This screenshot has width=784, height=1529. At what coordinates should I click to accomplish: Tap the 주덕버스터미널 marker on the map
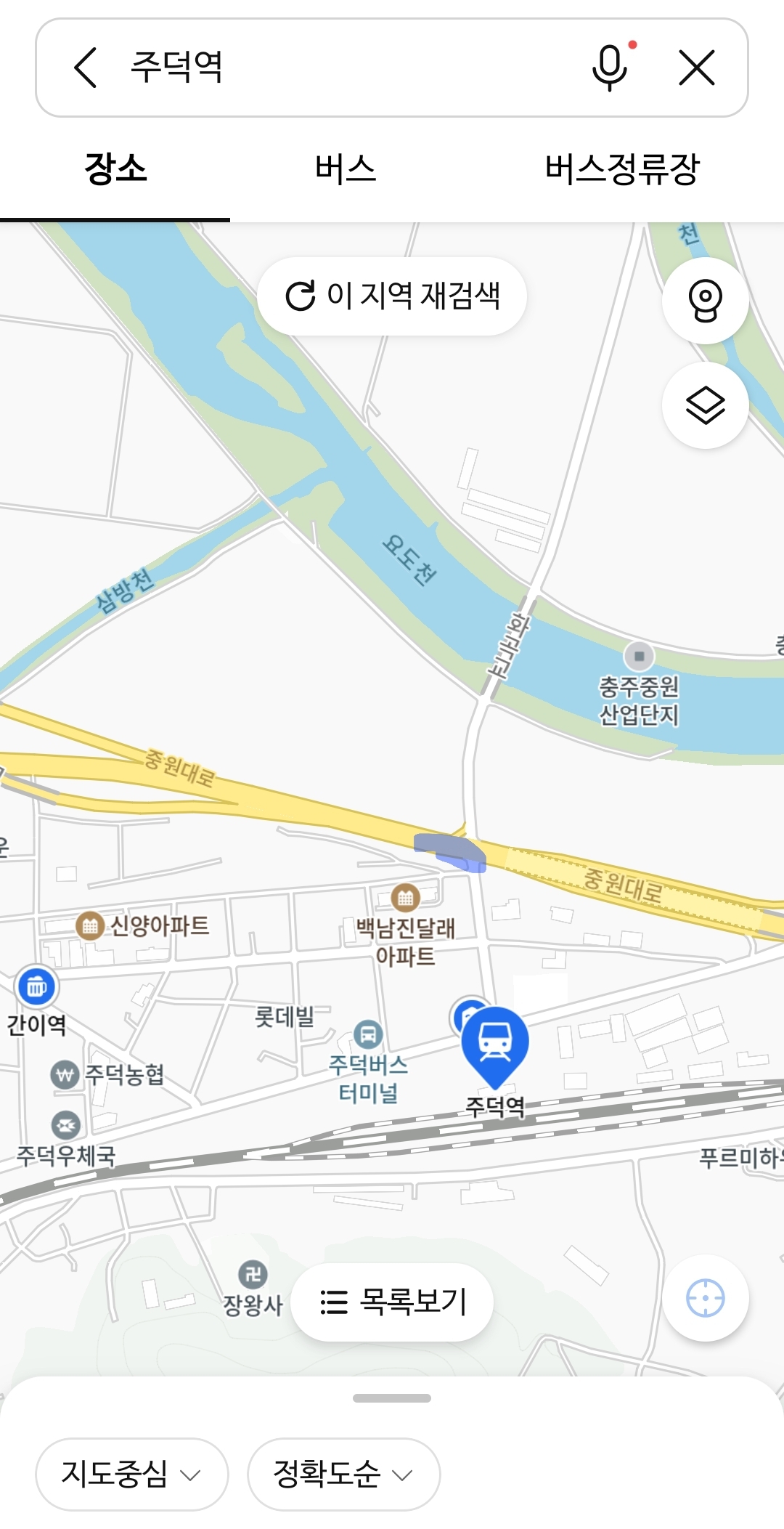[368, 1034]
